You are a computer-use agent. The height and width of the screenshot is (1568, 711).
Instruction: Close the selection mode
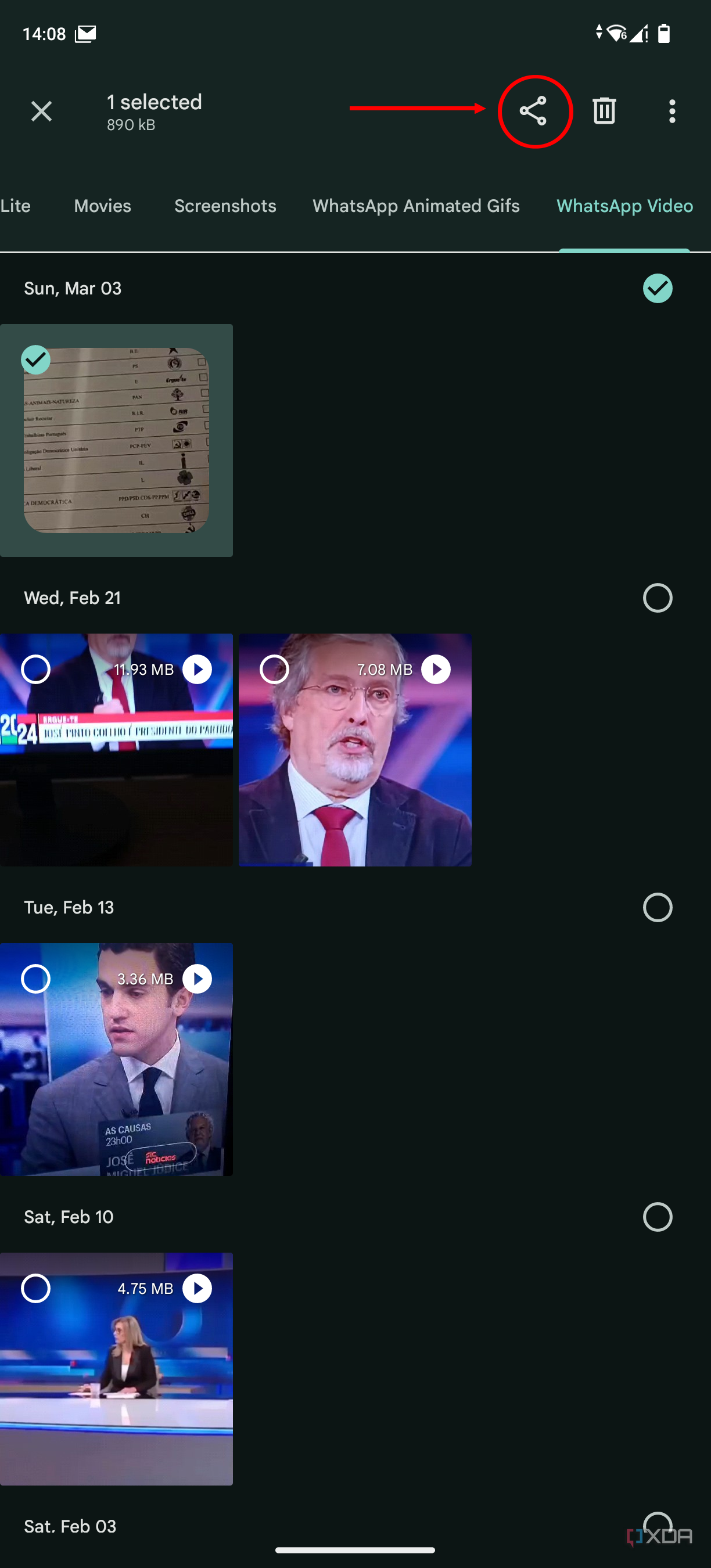[x=41, y=112]
